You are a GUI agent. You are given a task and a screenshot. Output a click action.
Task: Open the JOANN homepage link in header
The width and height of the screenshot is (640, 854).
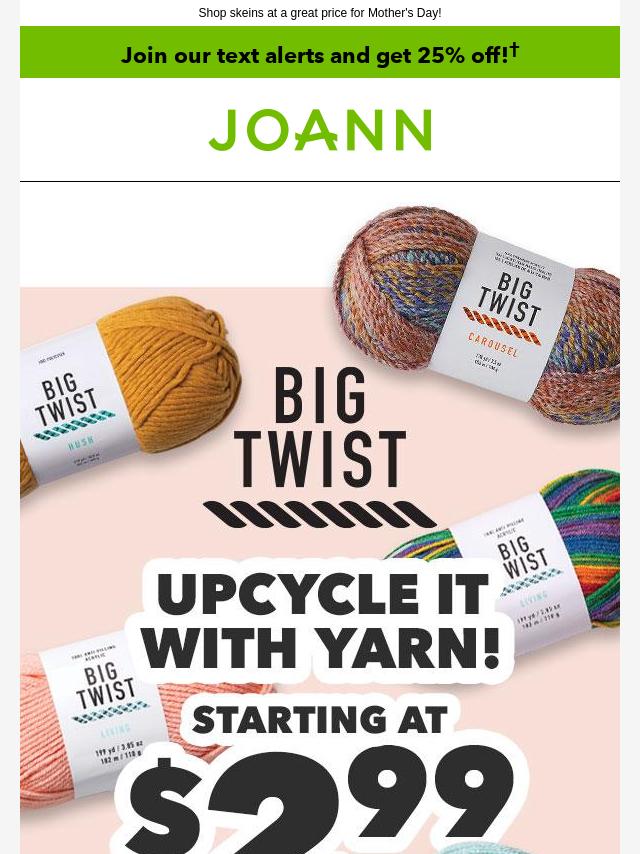tap(320, 131)
